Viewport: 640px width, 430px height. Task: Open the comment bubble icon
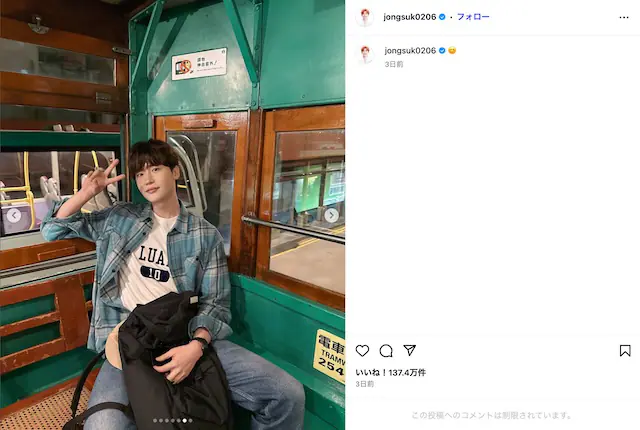click(386, 350)
